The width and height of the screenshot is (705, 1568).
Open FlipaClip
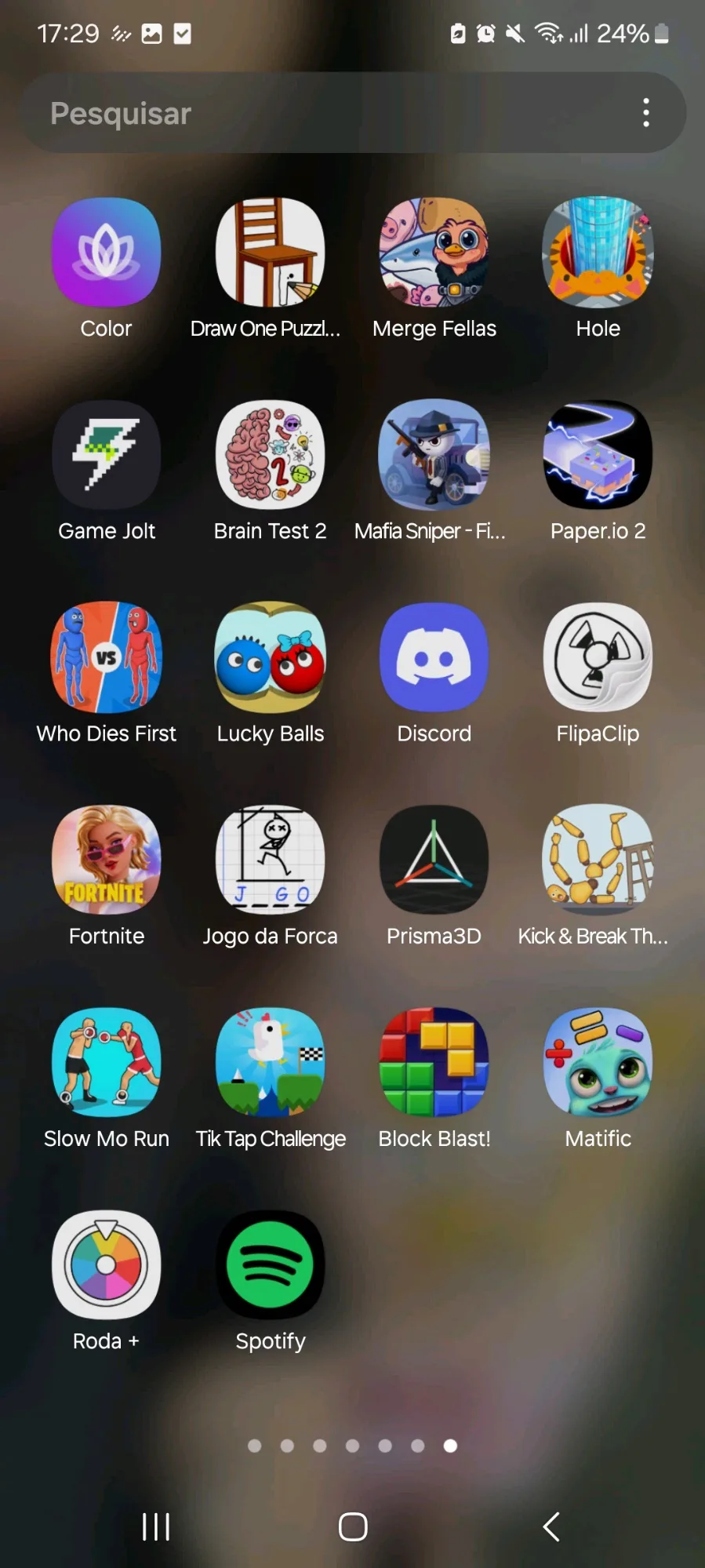point(598,657)
